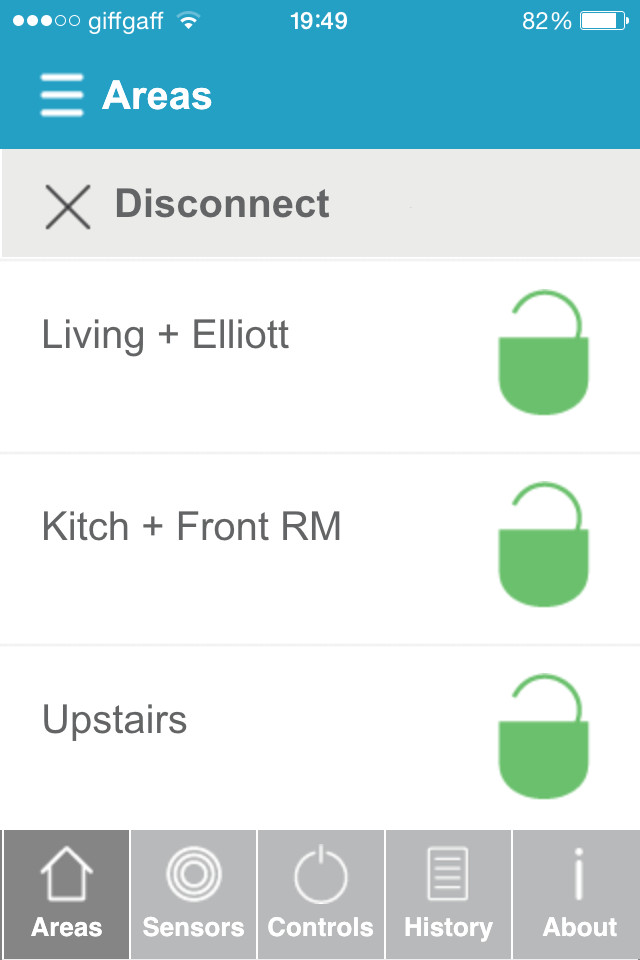The height and width of the screenshot is (960, 640).
Task: Open the Living + Elliott area
Action: point(166,335)
